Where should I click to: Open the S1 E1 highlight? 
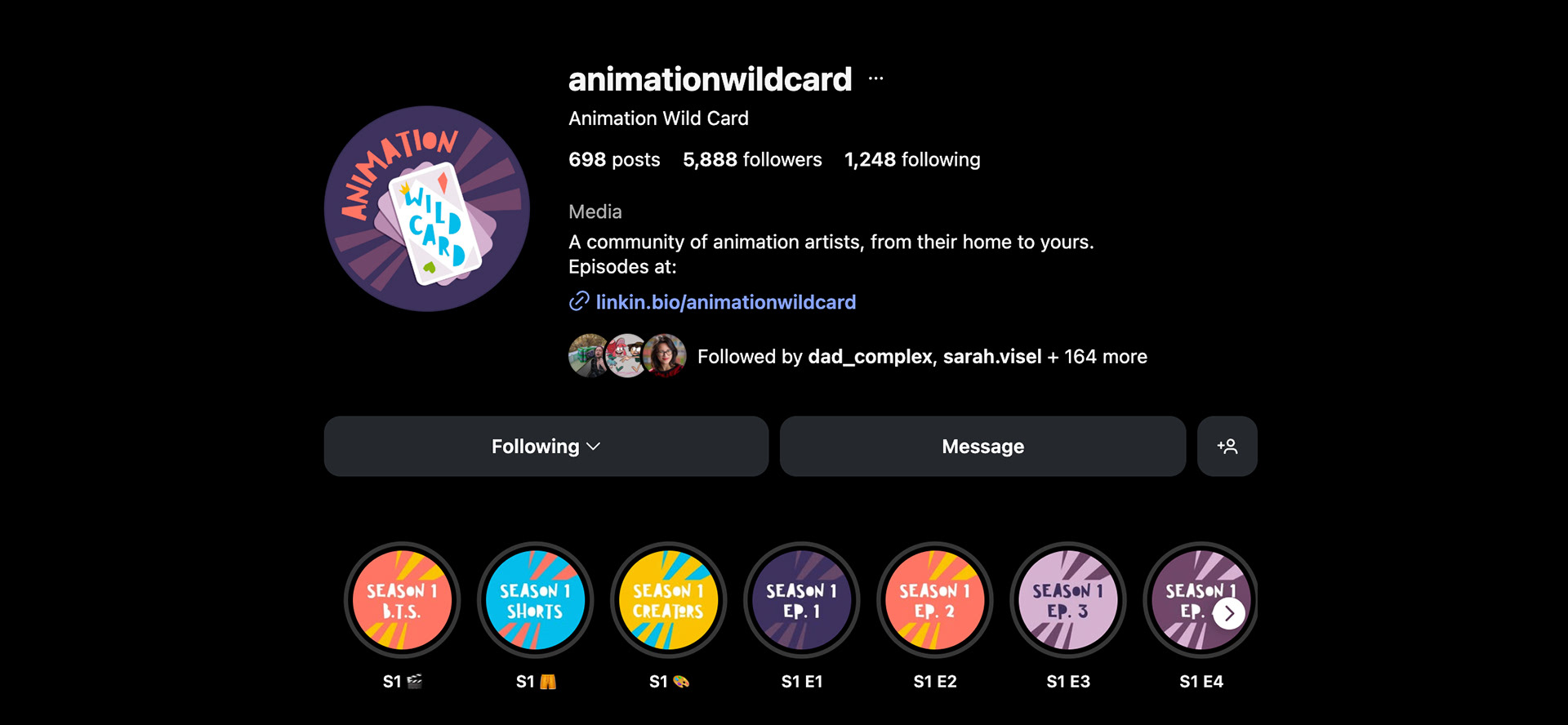click(x=801, y=600)
